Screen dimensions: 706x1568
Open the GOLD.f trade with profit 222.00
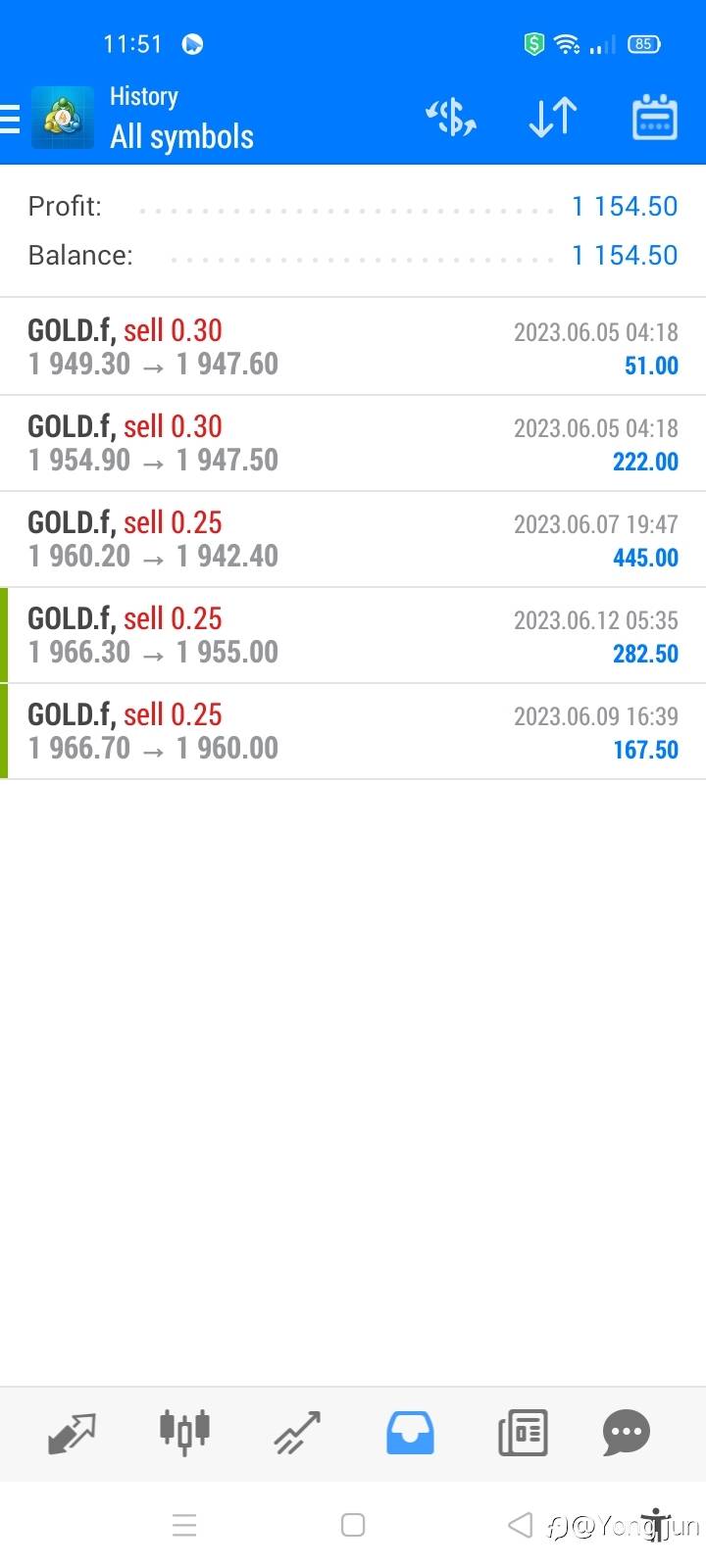pos(353,443)
